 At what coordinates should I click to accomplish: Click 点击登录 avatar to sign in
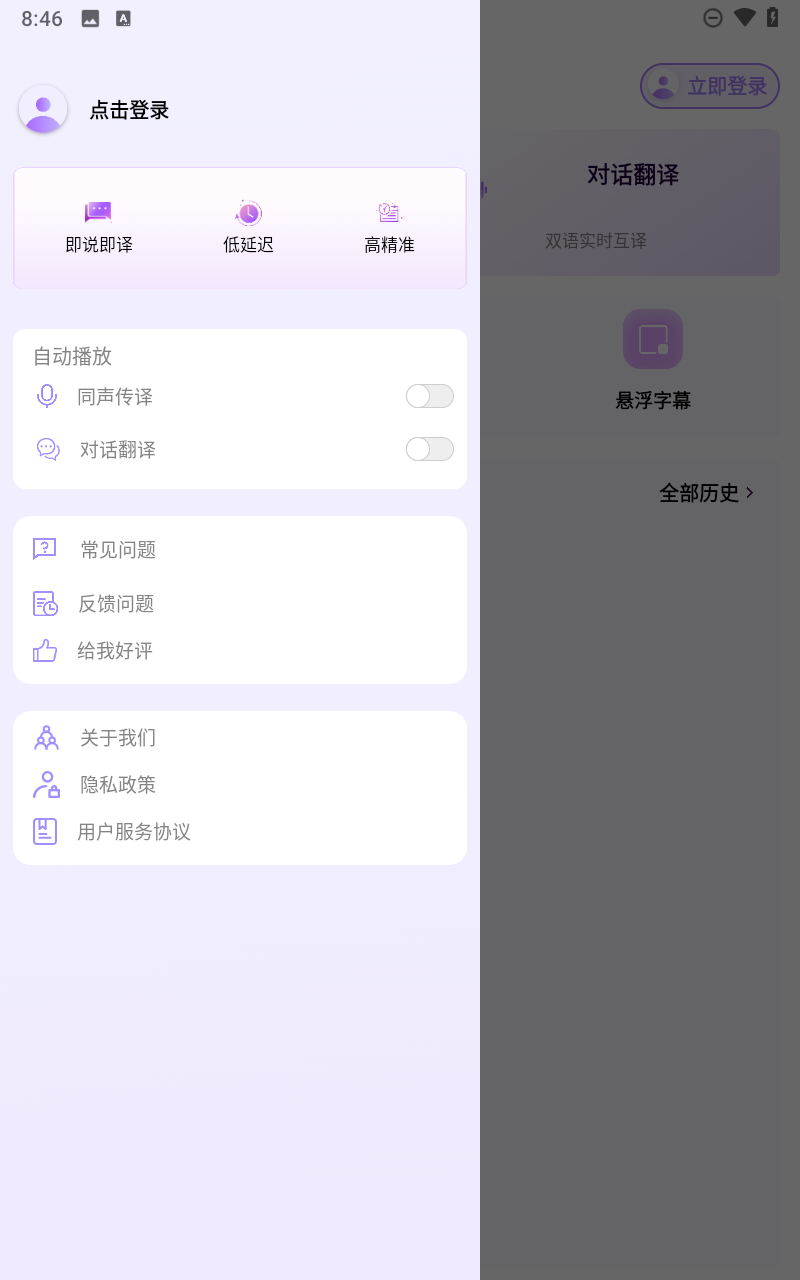[42, 110]
